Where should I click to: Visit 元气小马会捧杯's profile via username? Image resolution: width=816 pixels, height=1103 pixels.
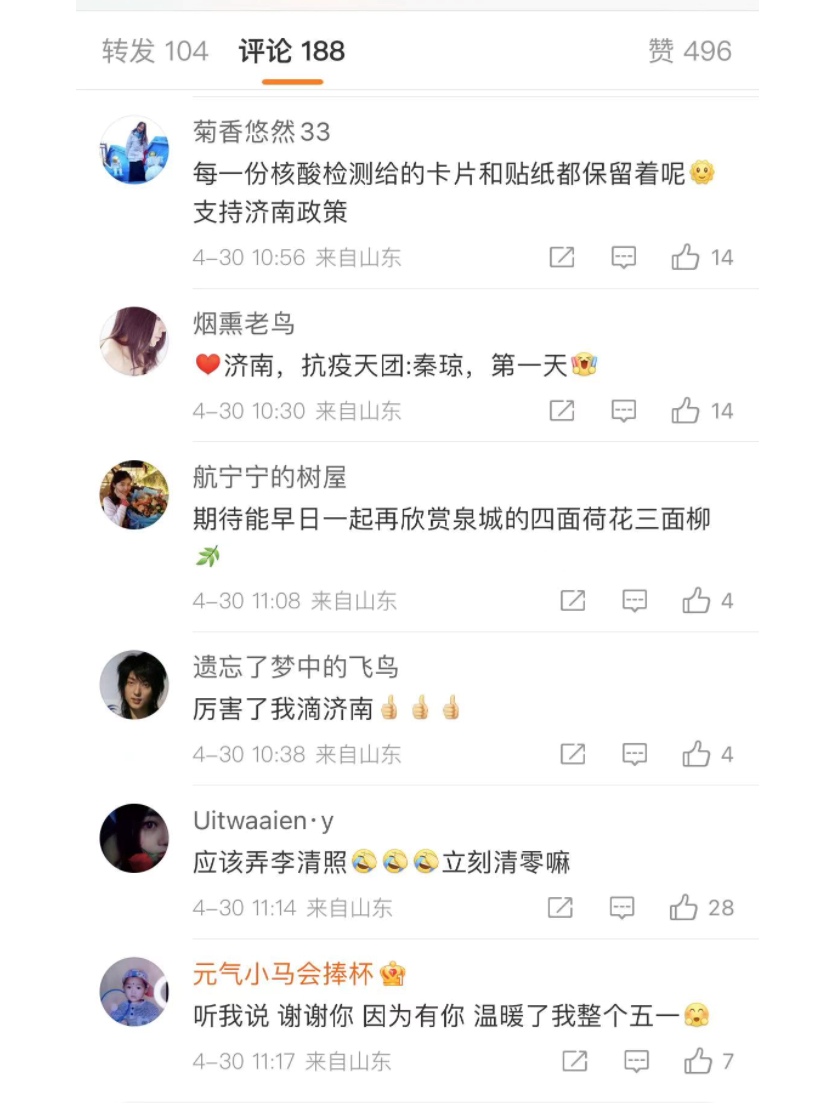[x=283, y=974]
